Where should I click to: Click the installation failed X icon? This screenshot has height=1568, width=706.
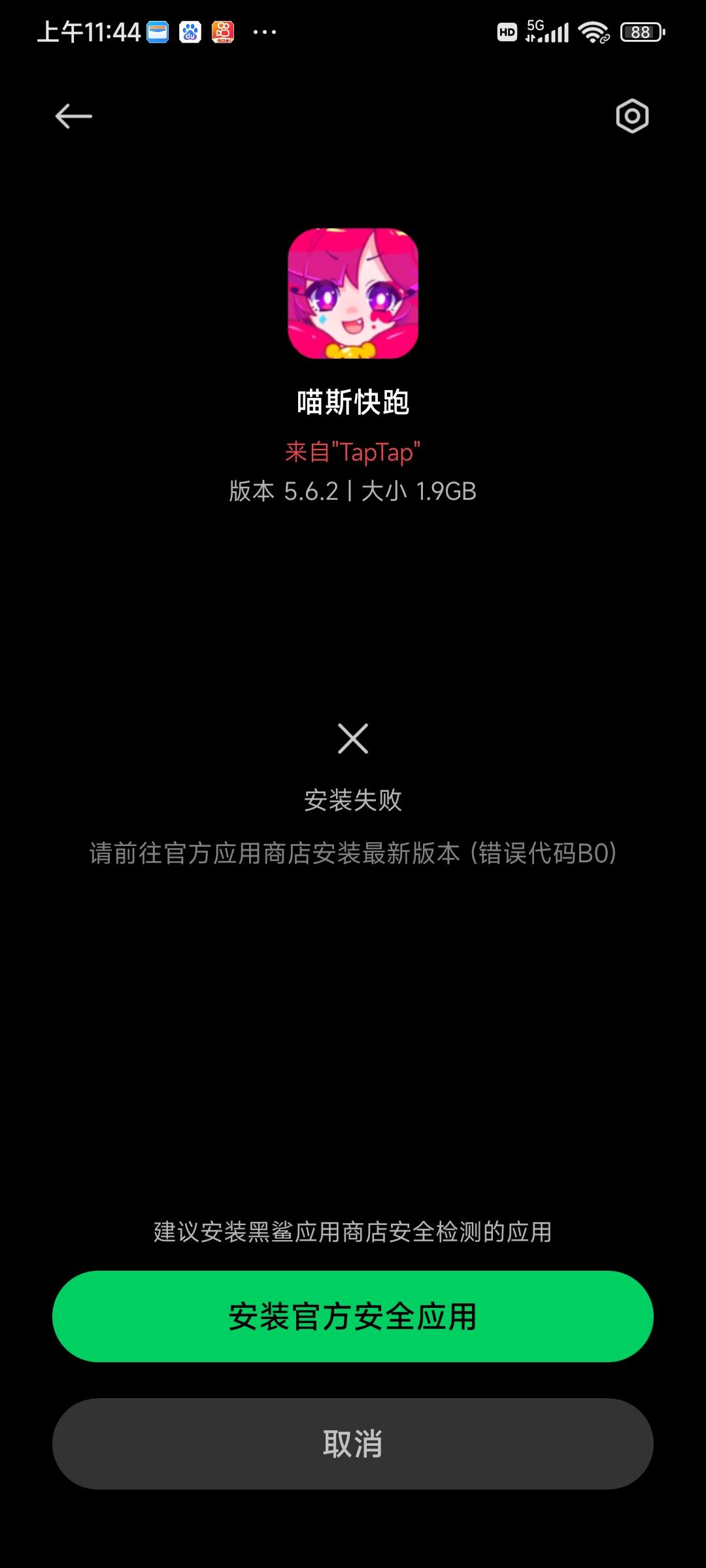coord(352,740)
